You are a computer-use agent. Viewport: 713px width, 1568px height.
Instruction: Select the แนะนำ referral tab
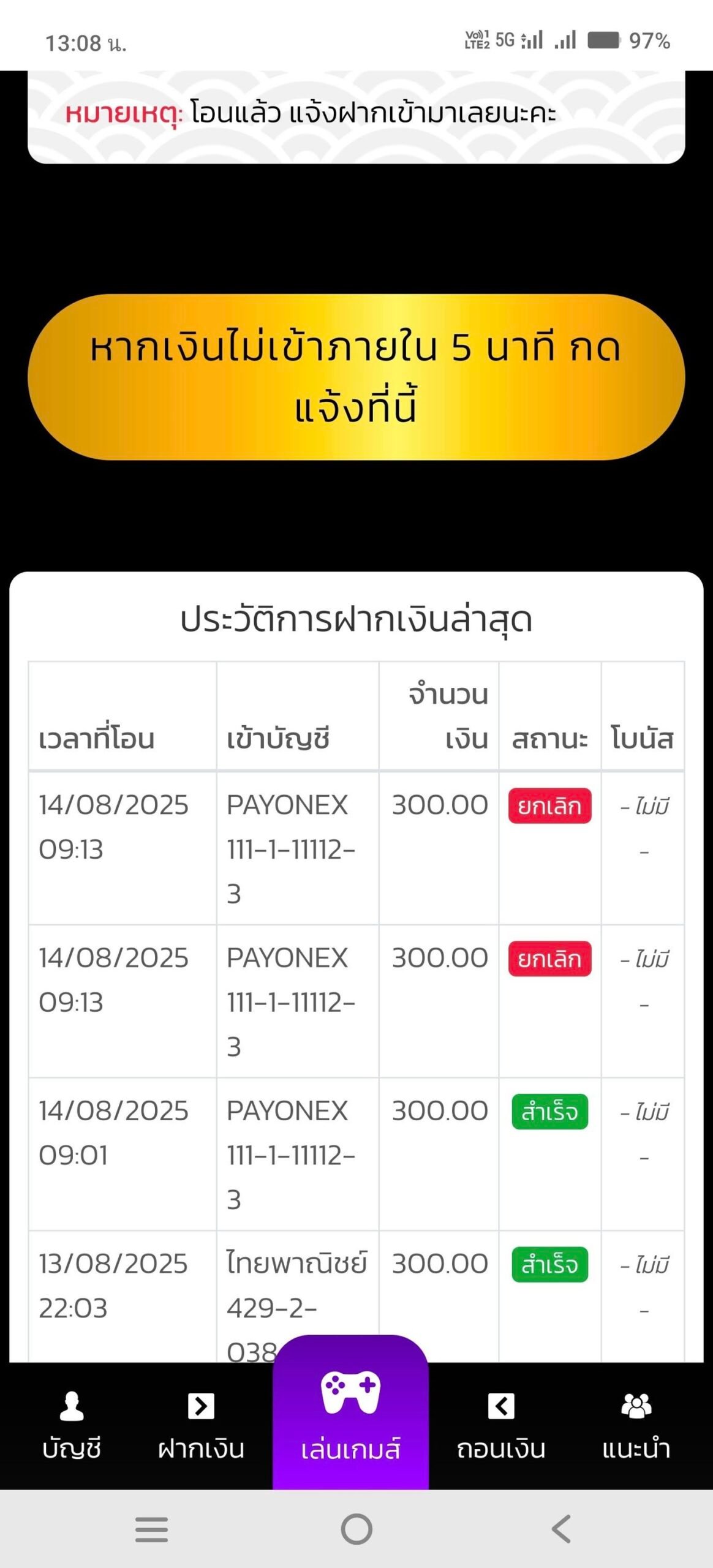pos(636,1424)
